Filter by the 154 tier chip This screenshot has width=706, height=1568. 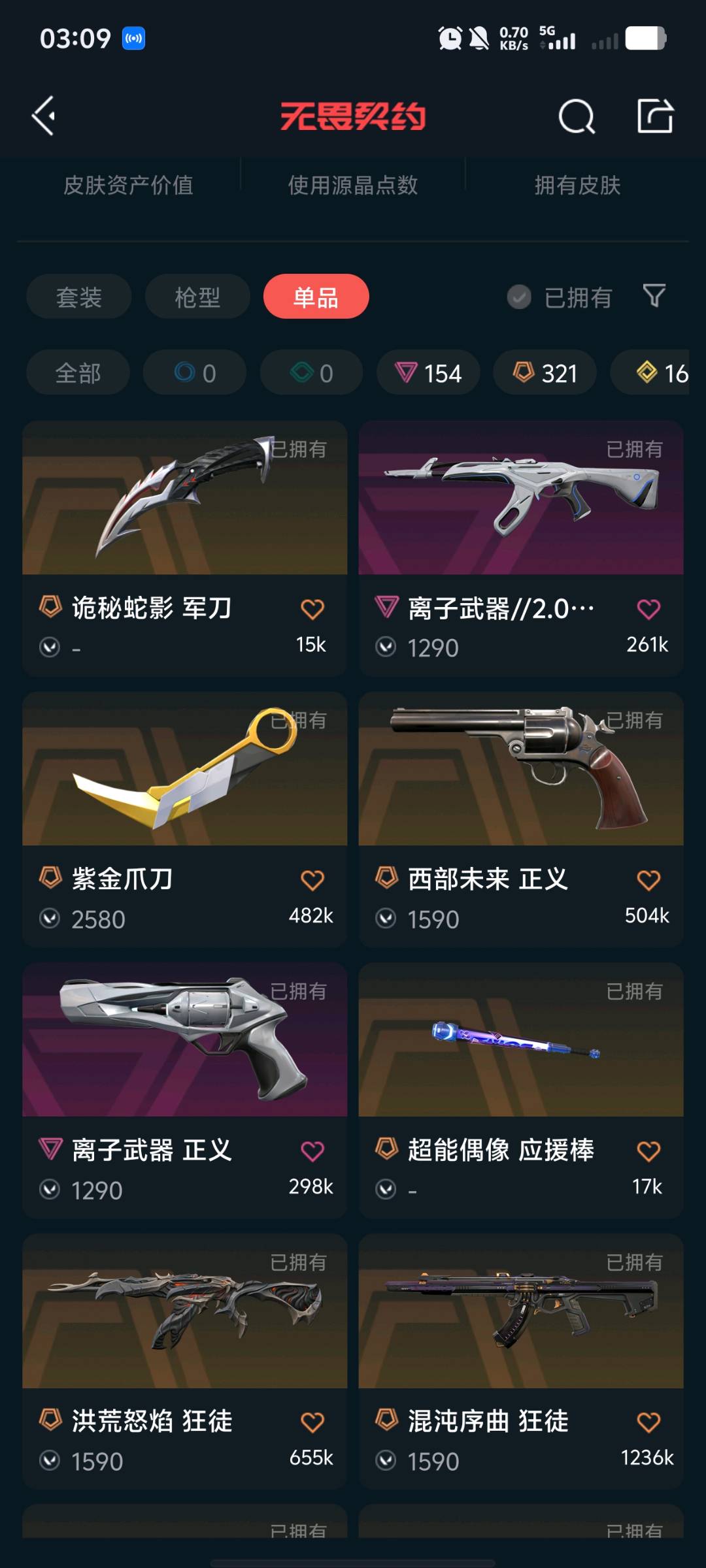[428, 373]
